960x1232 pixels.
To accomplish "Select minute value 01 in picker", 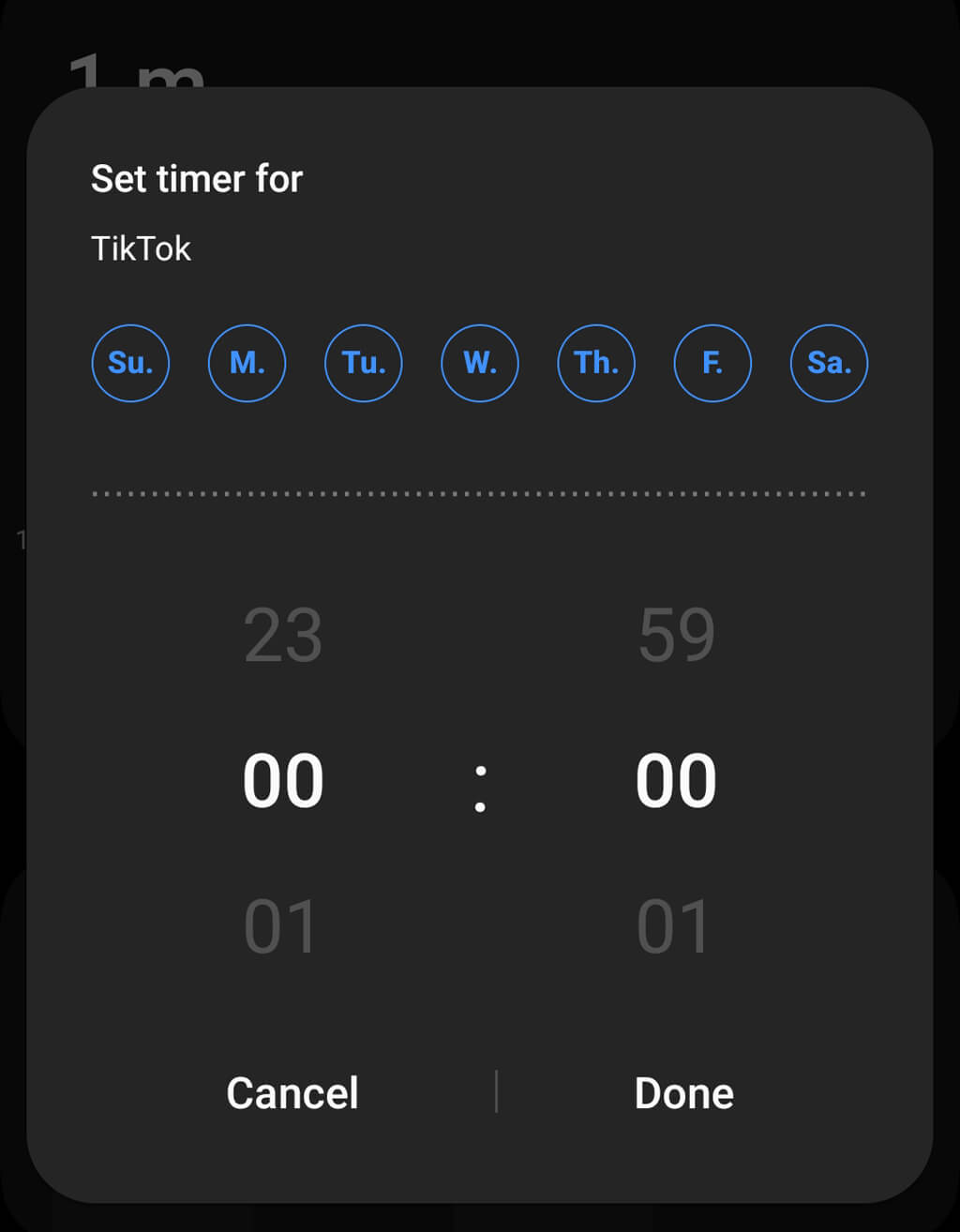I will (674, 927).
